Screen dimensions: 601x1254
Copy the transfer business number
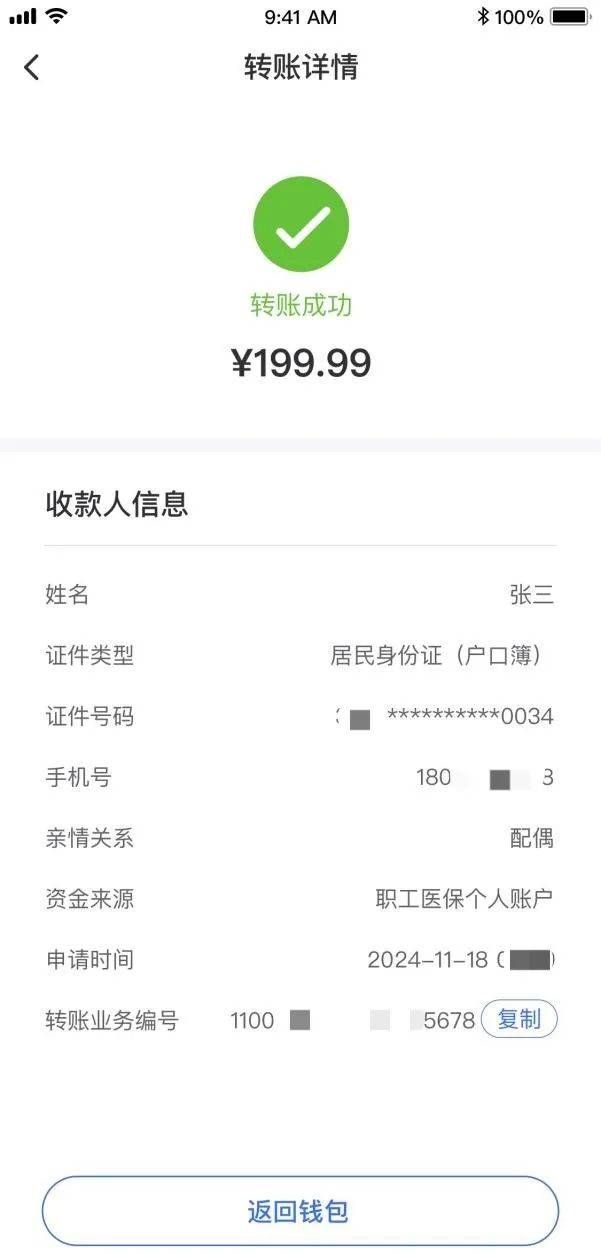pyautogui.click(x=519, y=1019)
